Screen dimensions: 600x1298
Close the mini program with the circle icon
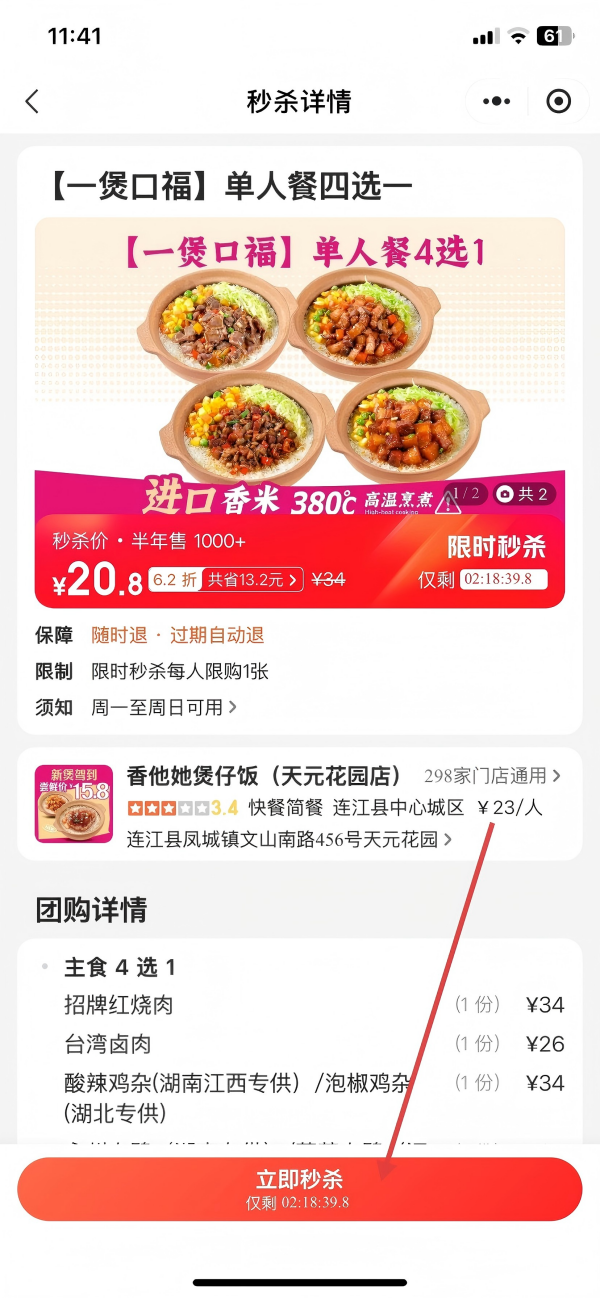[558, 101]
